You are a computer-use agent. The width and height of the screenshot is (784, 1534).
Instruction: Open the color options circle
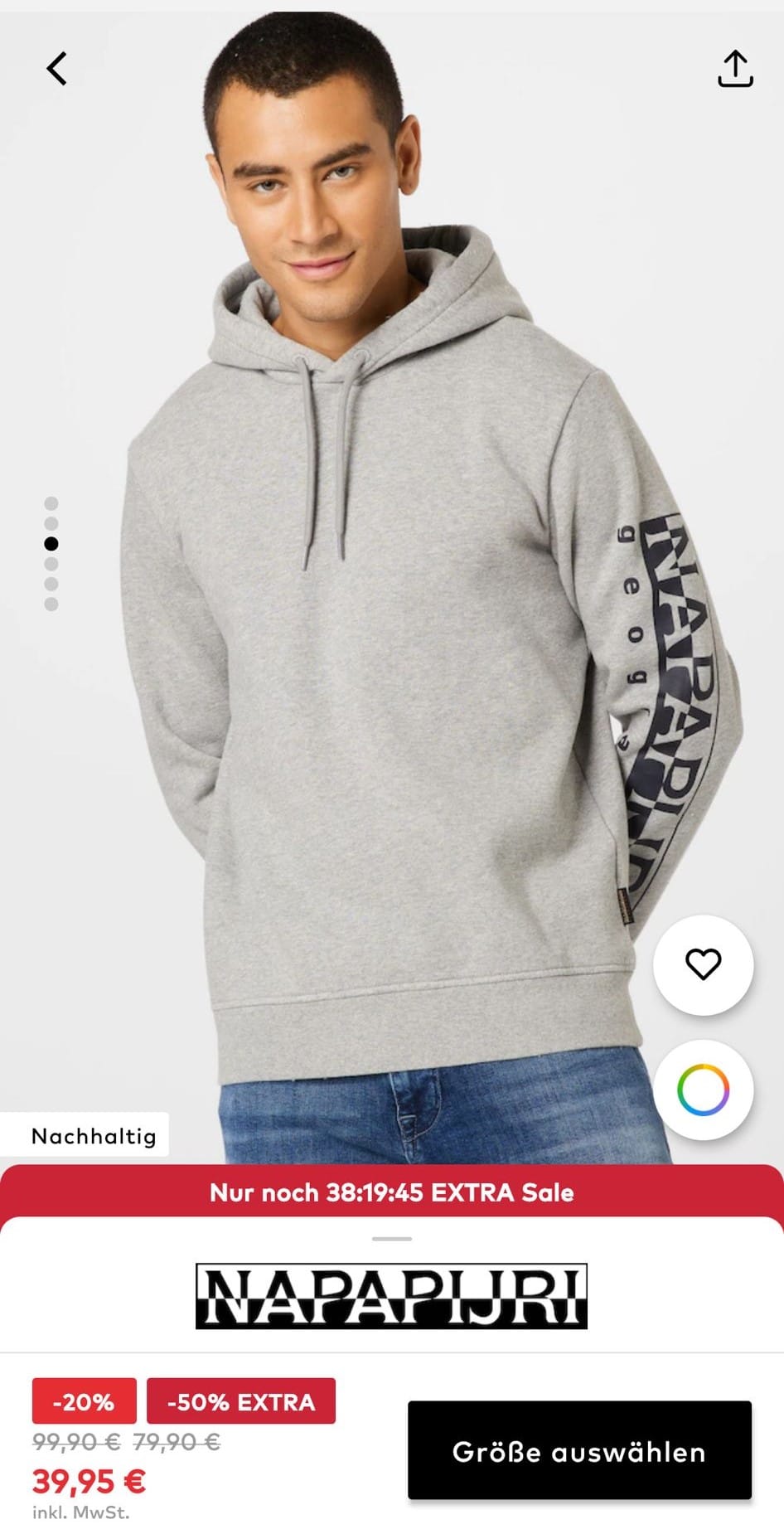coord(703,1090)
